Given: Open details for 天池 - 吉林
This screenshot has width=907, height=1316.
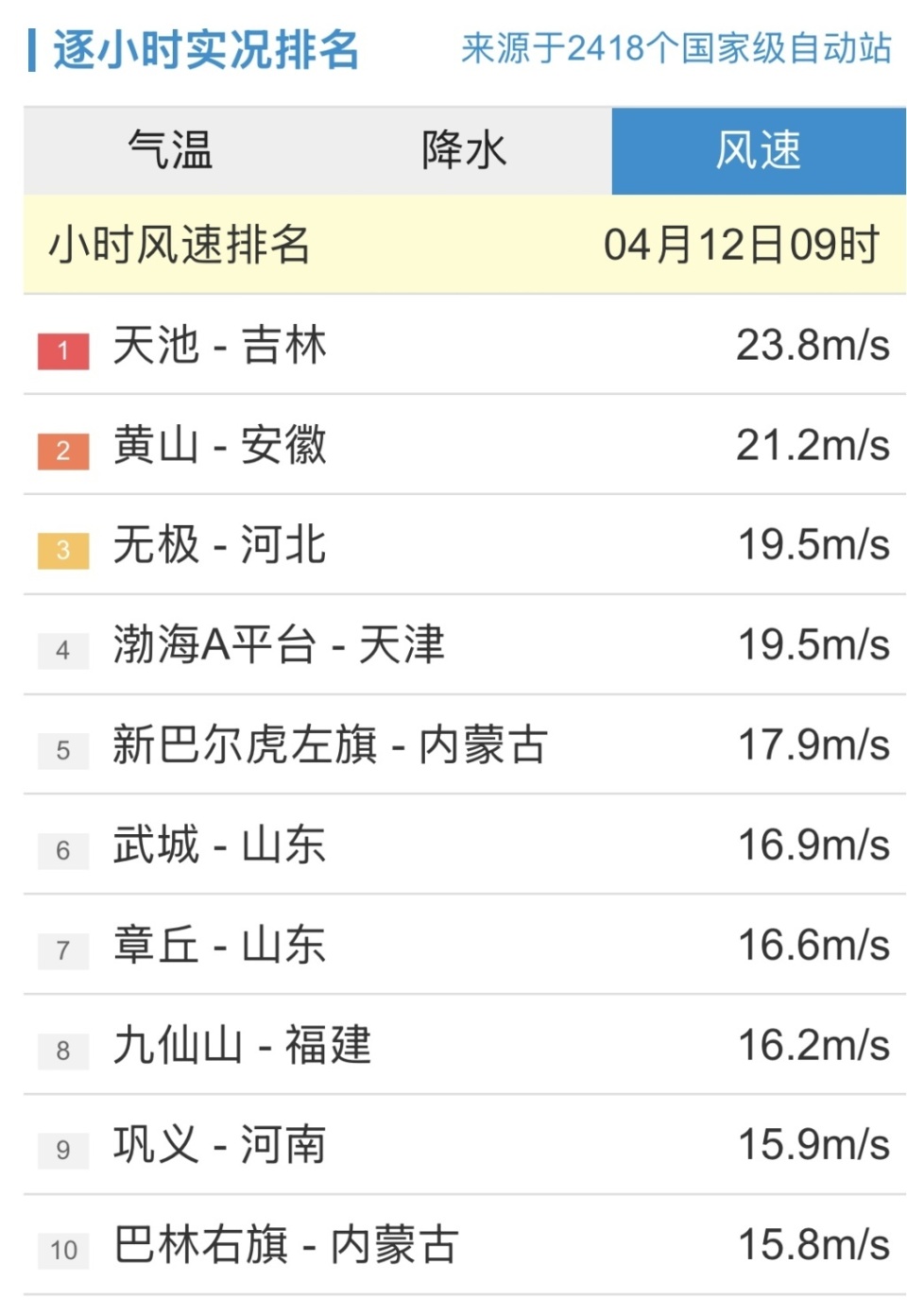Looking at the screenshot, I should point(219,348).
